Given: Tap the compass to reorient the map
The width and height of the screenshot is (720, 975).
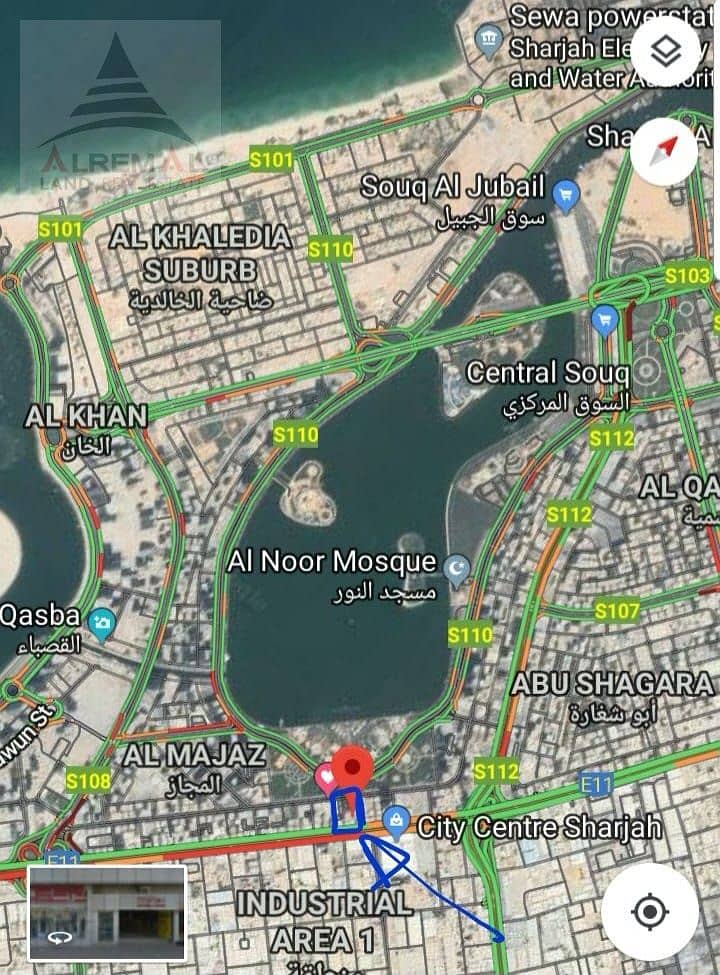Looking at the screenshot, I should tap(665, 150).
